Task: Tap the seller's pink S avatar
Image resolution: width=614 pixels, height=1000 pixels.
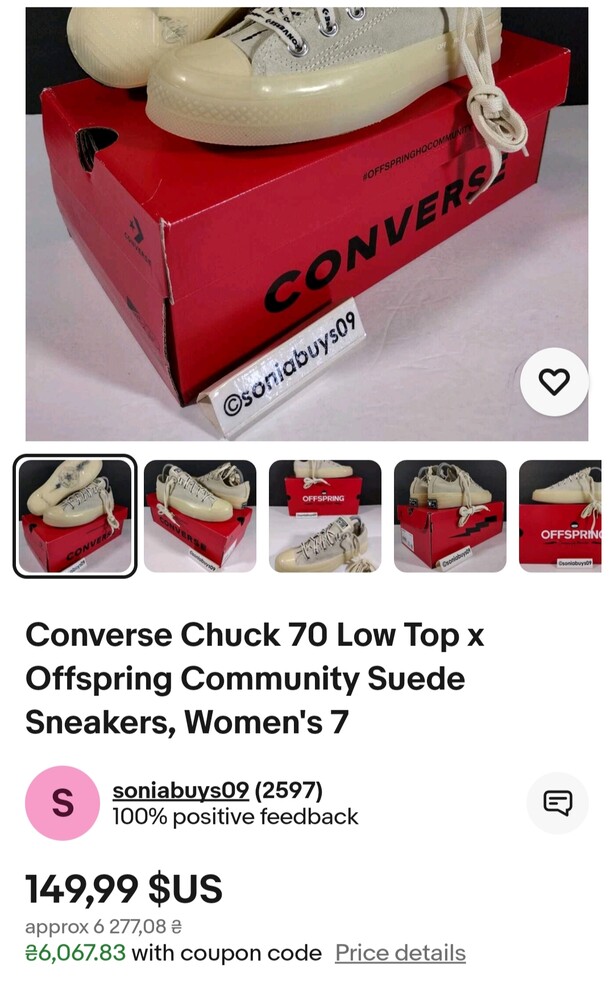Action: [x=62, y=803]
